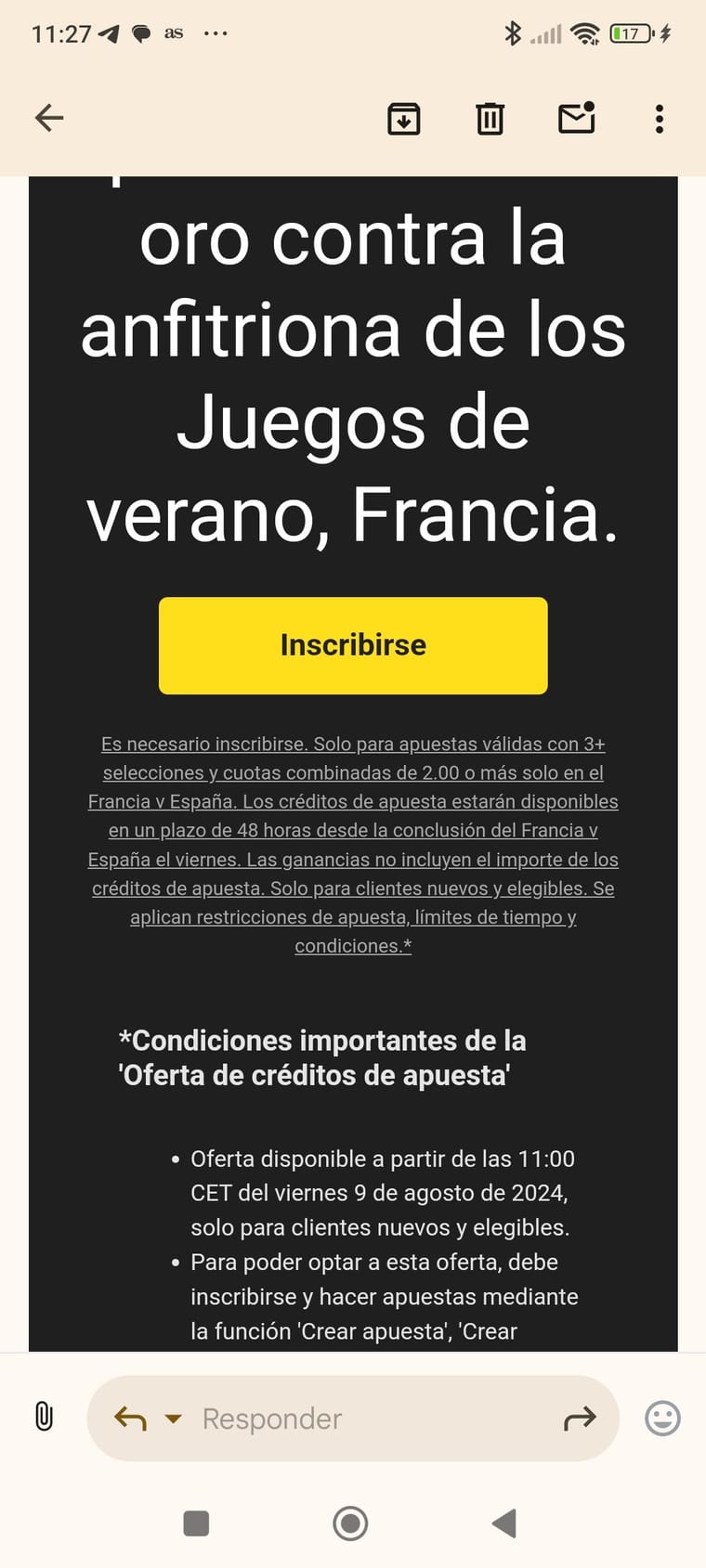Attach a file with the paperclip

44,1417
